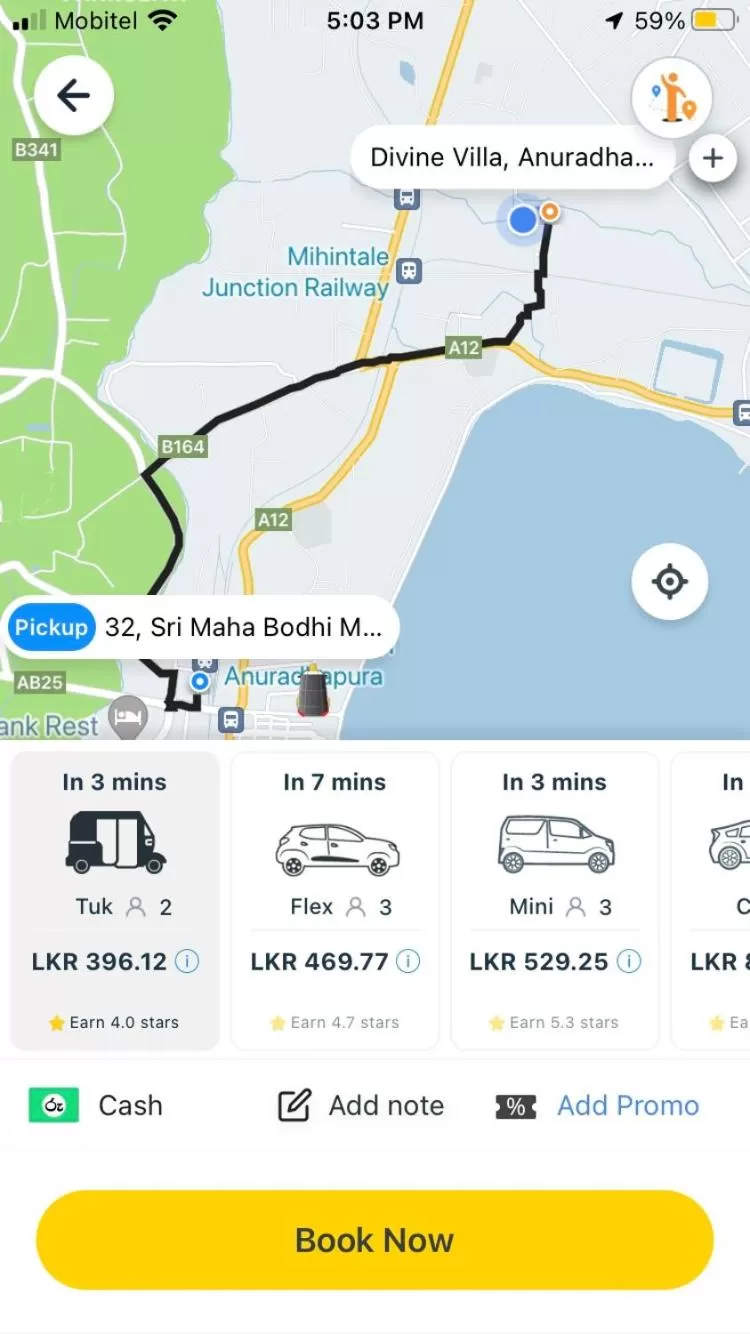Apply a promo code via Add Promo
The width and height of the screenshot is (750, 1334).
point(627,1106)
